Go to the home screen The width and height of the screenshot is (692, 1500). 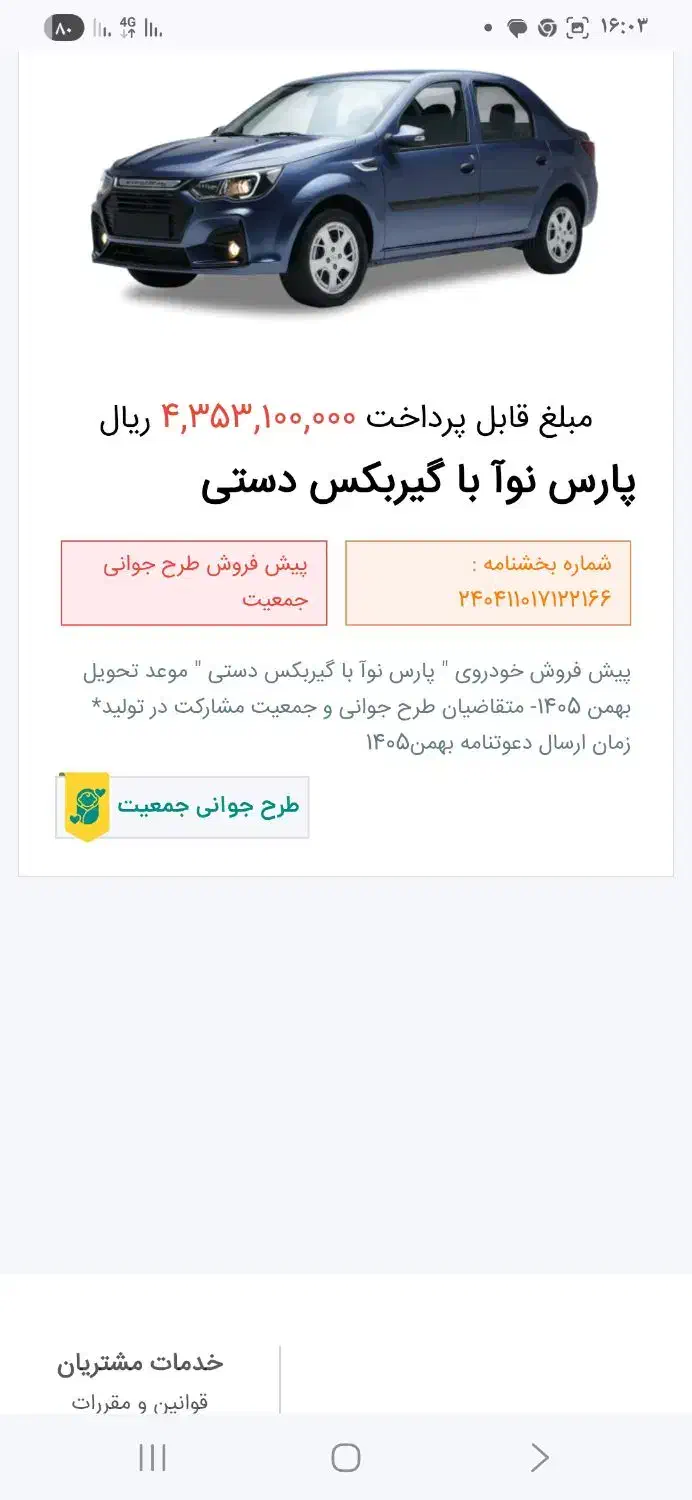point(345,1458)
